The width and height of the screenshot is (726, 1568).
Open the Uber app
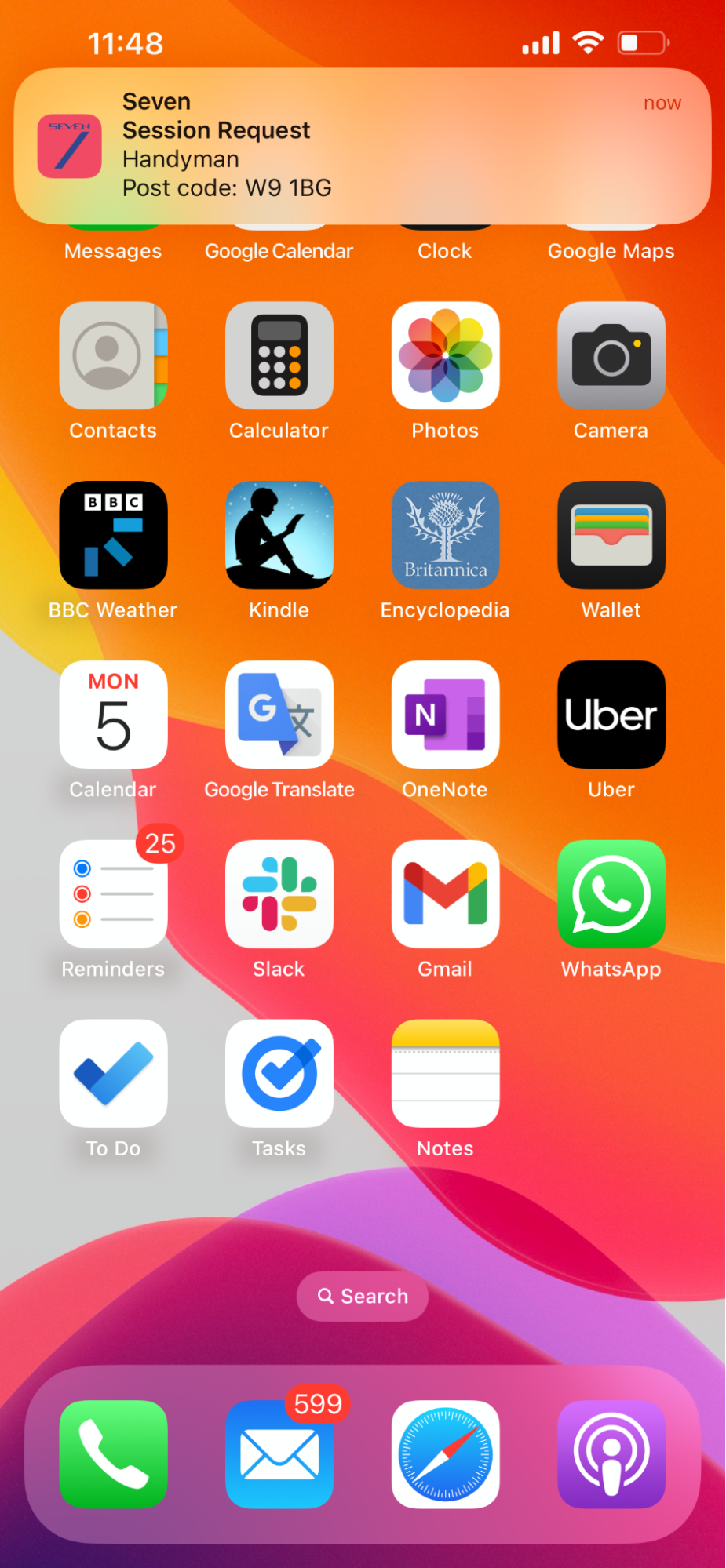(611, 715)
